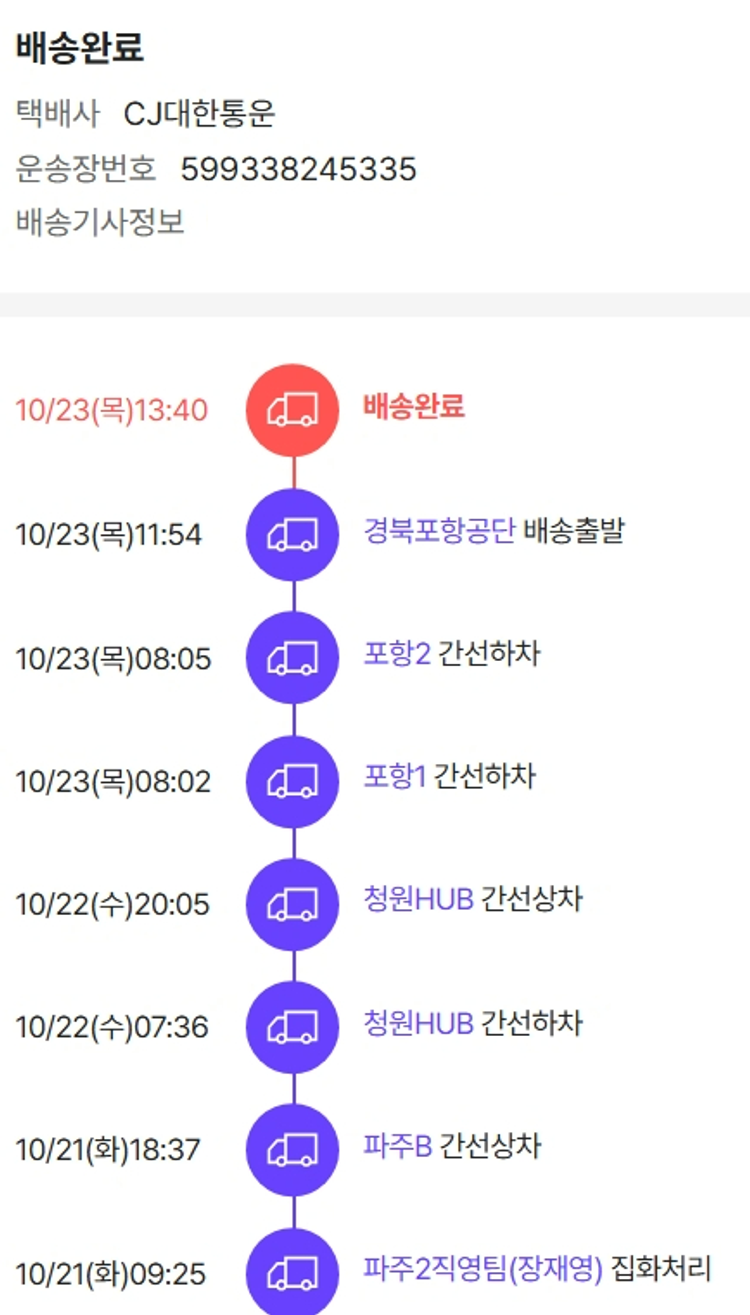Tap 청원HUB on the 07:36 간선하차 entry
The width and height of the screenshot is (750, 1315).
[x=418, y=1023]
